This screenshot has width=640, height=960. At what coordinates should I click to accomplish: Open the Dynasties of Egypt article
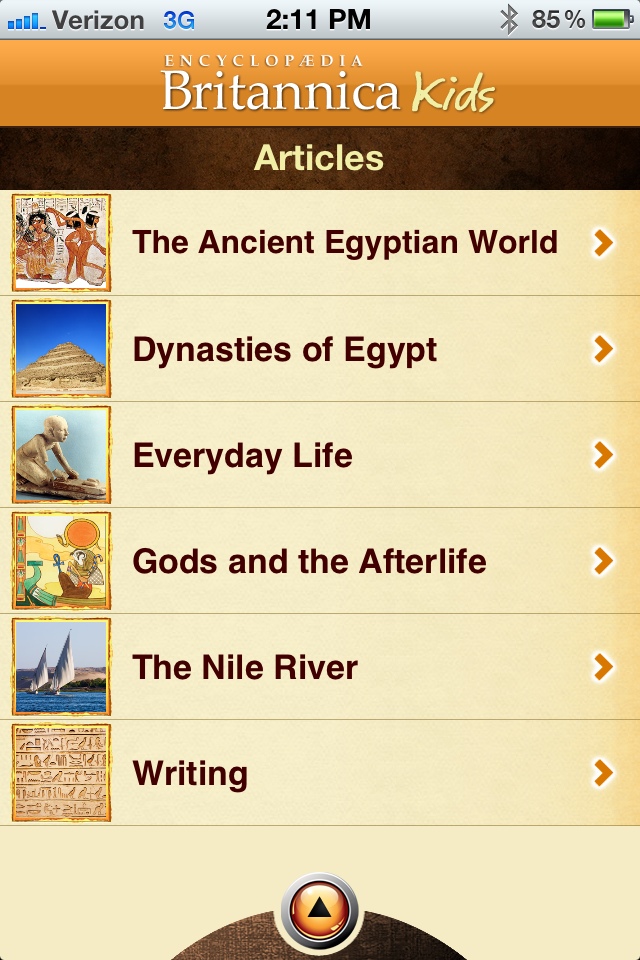pyautogui.click(x=285, y=350)
